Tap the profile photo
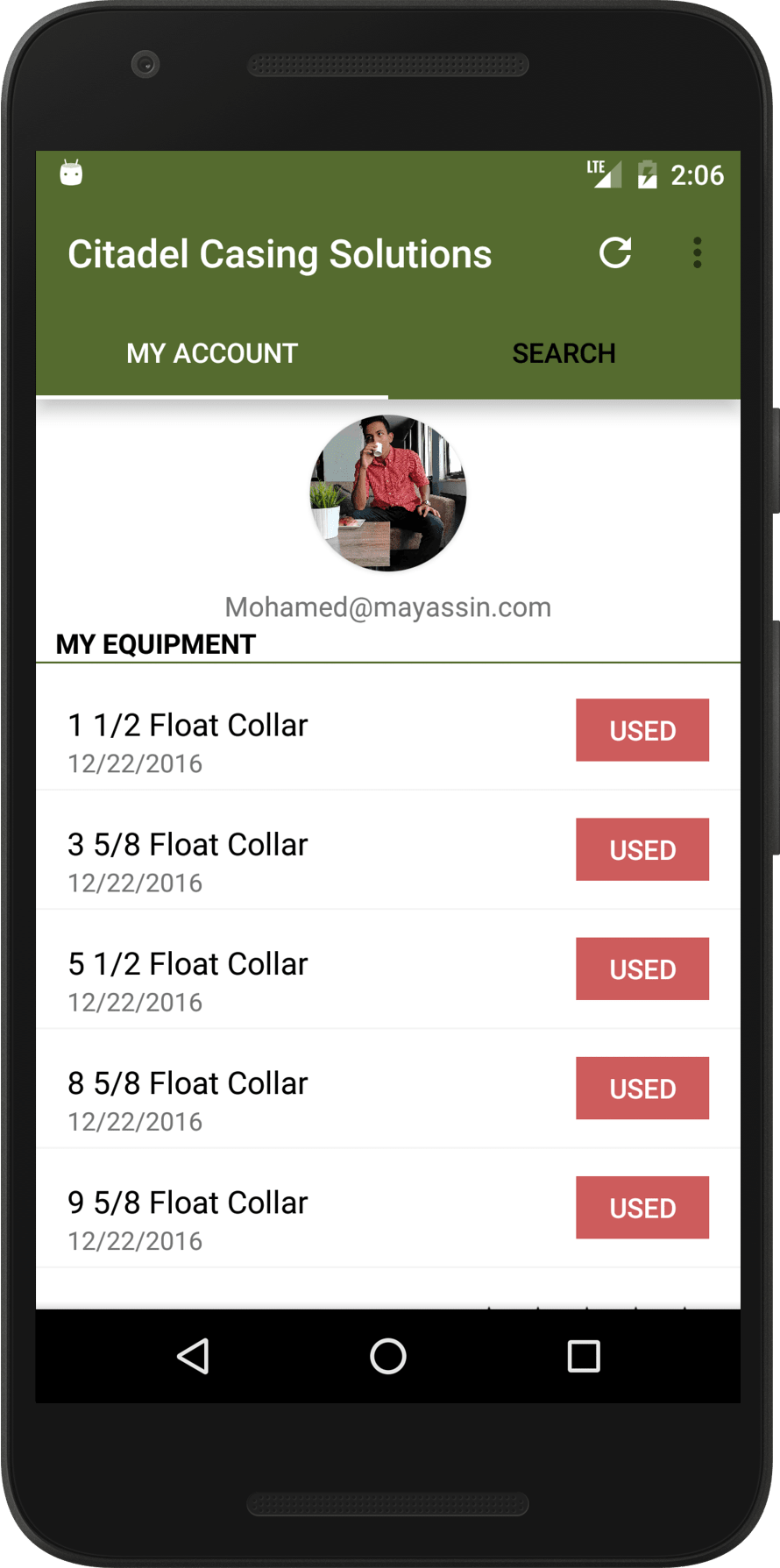This screenshot has width=780, height=1568. coord(388,493)
